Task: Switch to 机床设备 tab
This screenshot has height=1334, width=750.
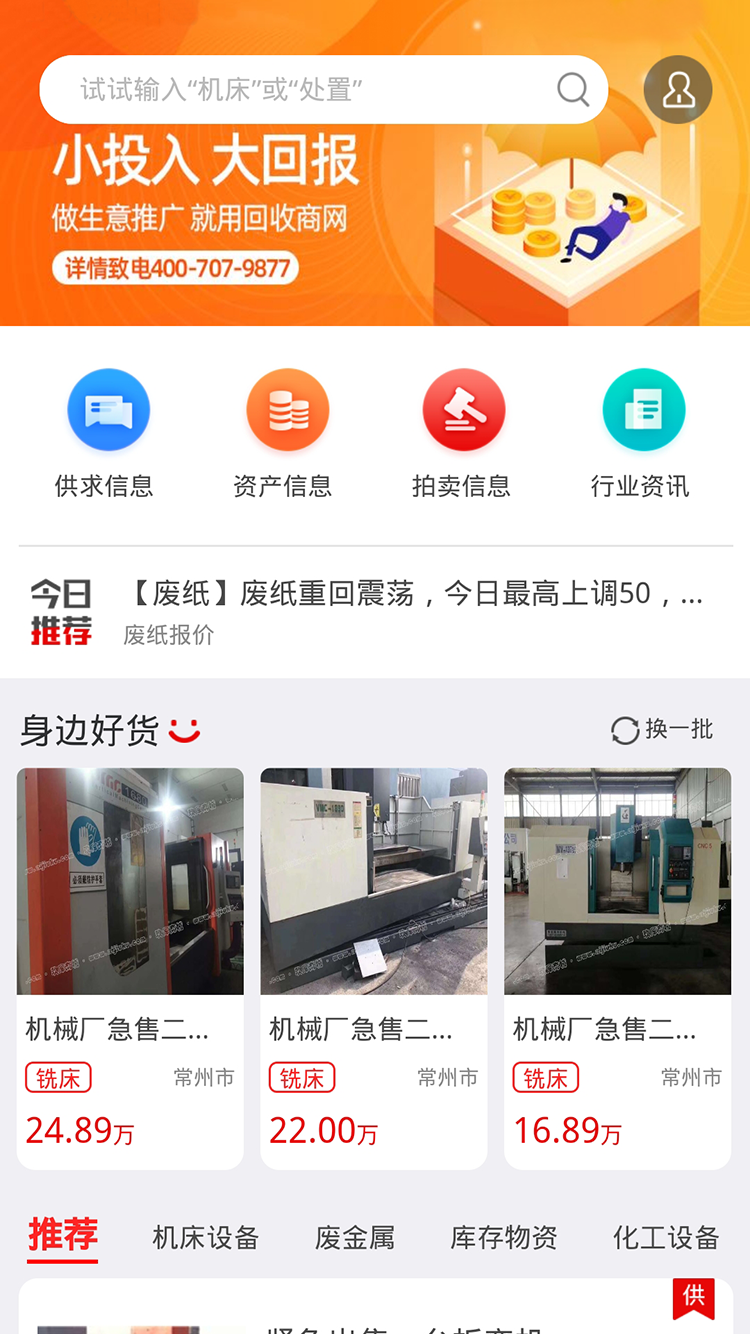Action: pyautogui.click(x=206, y=1238)
